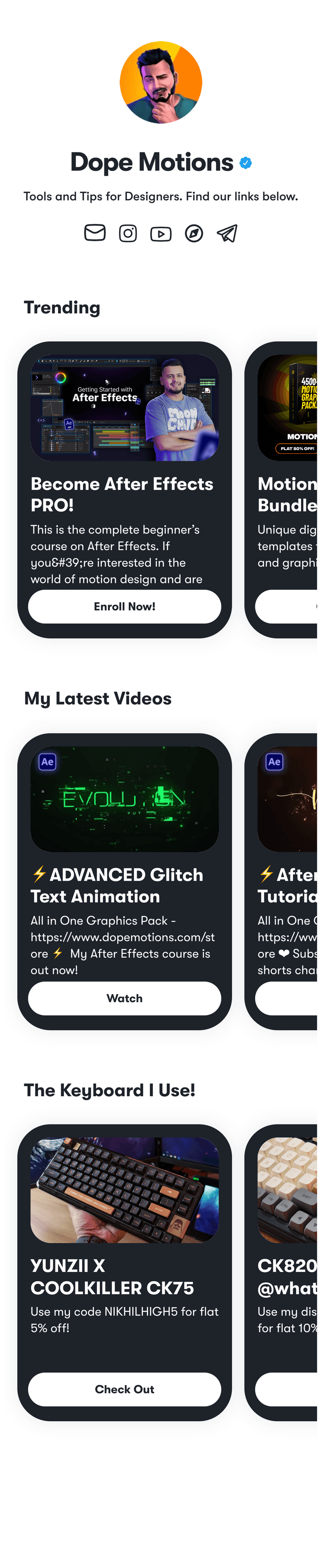Open the Instagram profile icon

128,233
